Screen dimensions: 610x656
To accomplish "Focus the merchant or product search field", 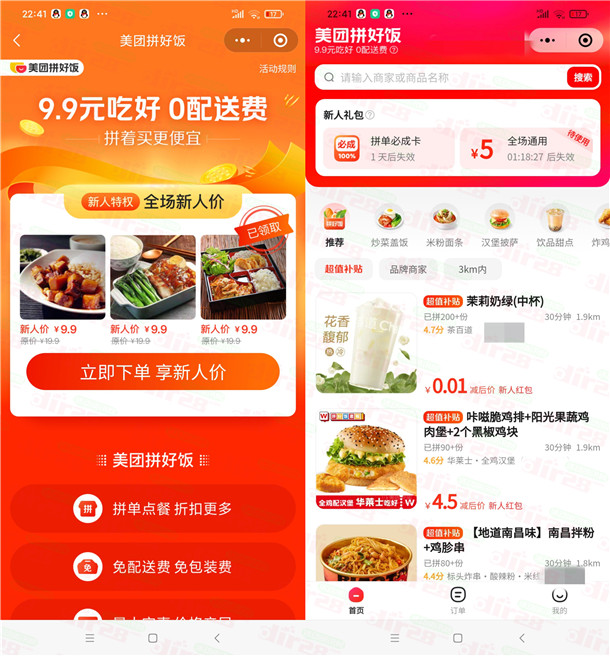I will tap(440, 77).
